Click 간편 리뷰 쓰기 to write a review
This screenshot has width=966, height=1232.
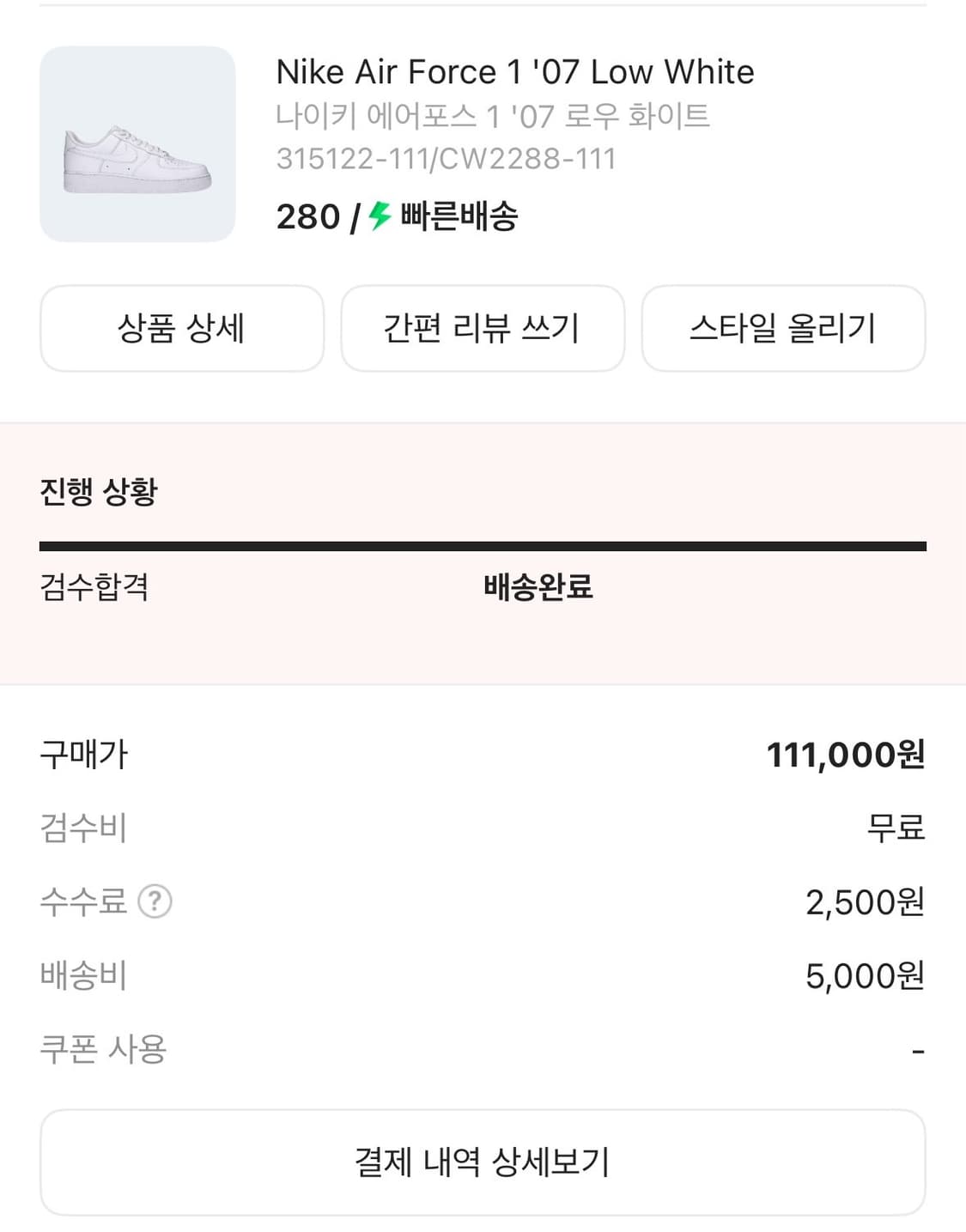pos(483,329)
